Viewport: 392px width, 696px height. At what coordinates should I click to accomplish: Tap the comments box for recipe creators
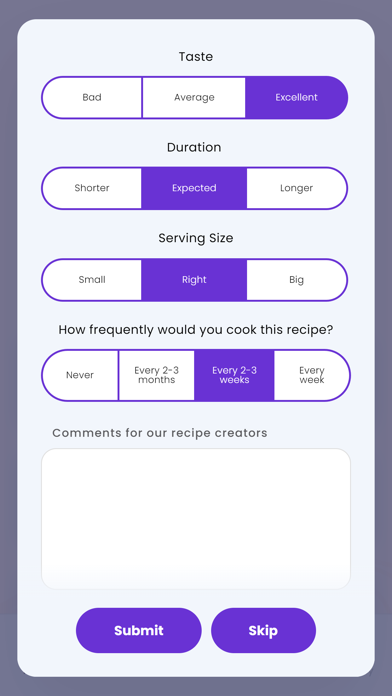196,519
